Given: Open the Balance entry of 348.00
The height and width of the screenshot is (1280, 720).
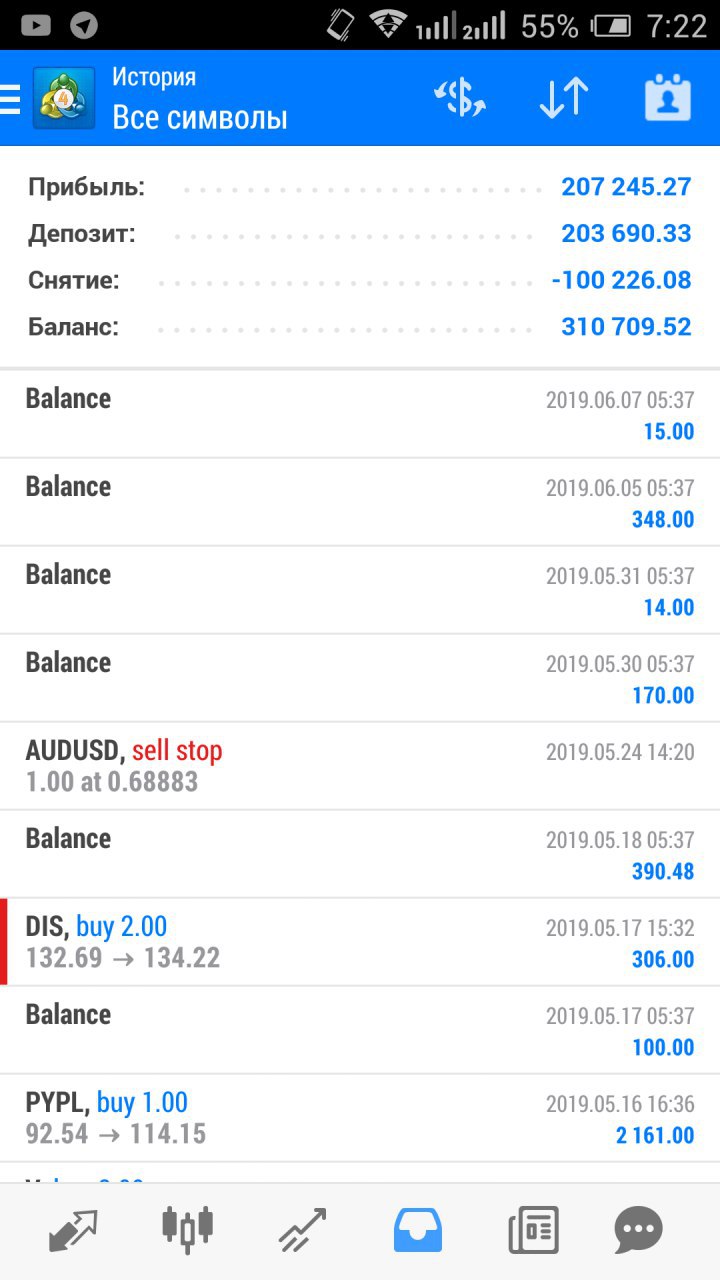Looking at the screenshot, I should tap(360, 502).
